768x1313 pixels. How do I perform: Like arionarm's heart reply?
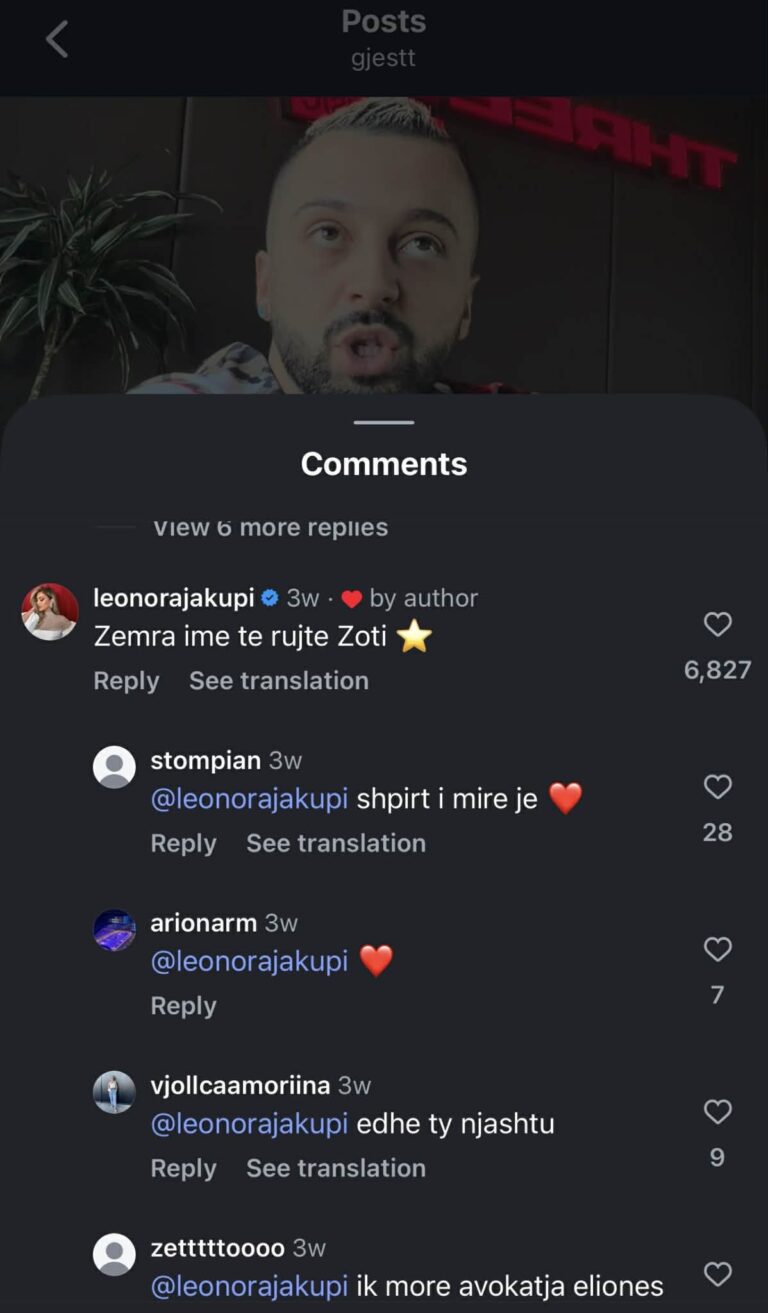pyautogui.click(x=717, y=950)
